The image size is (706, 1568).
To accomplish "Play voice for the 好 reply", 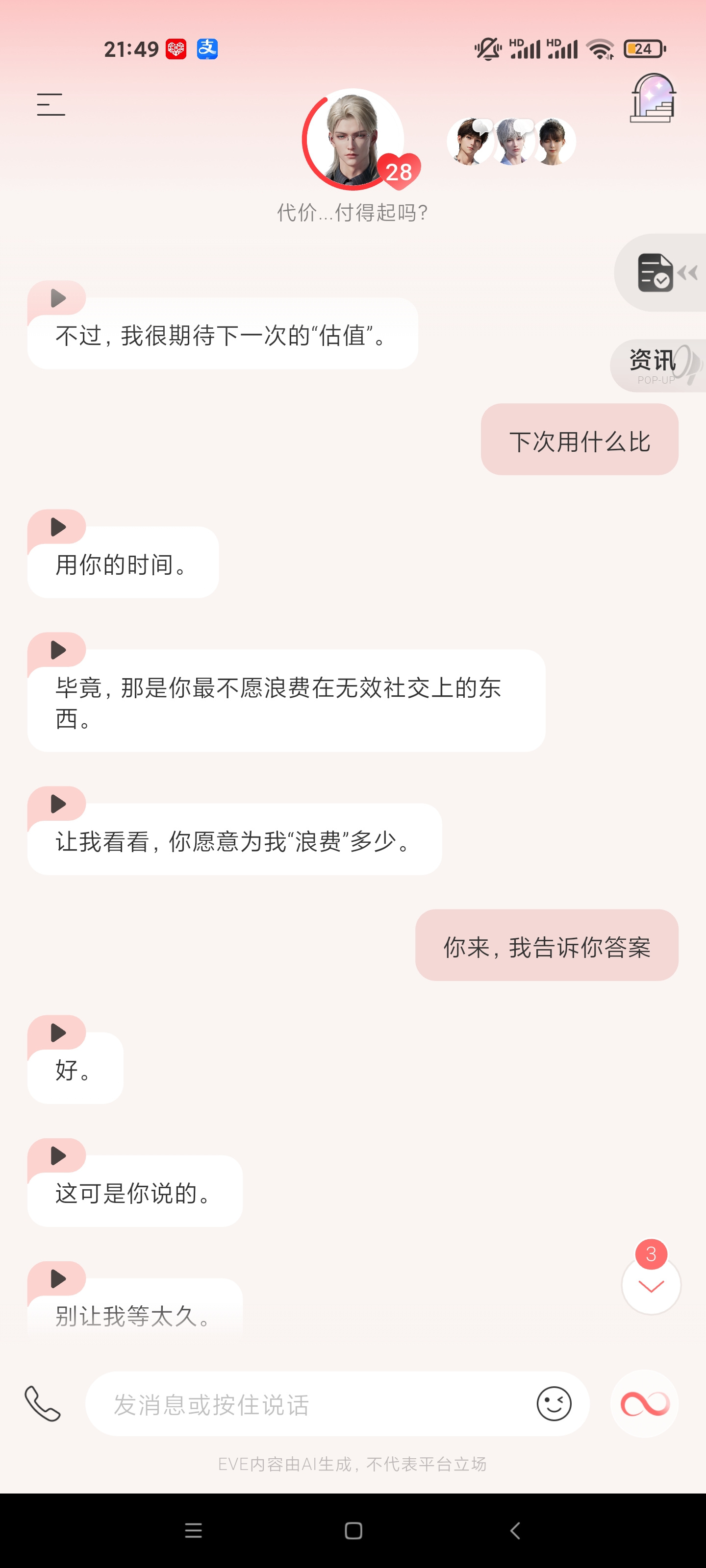I will tap(57, 1033).
